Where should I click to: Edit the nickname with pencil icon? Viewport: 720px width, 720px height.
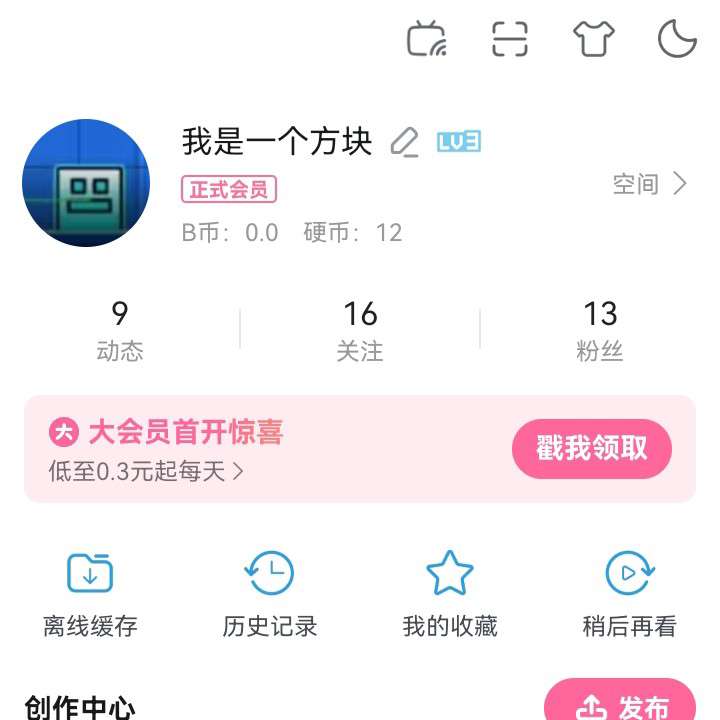click(404, 143)
